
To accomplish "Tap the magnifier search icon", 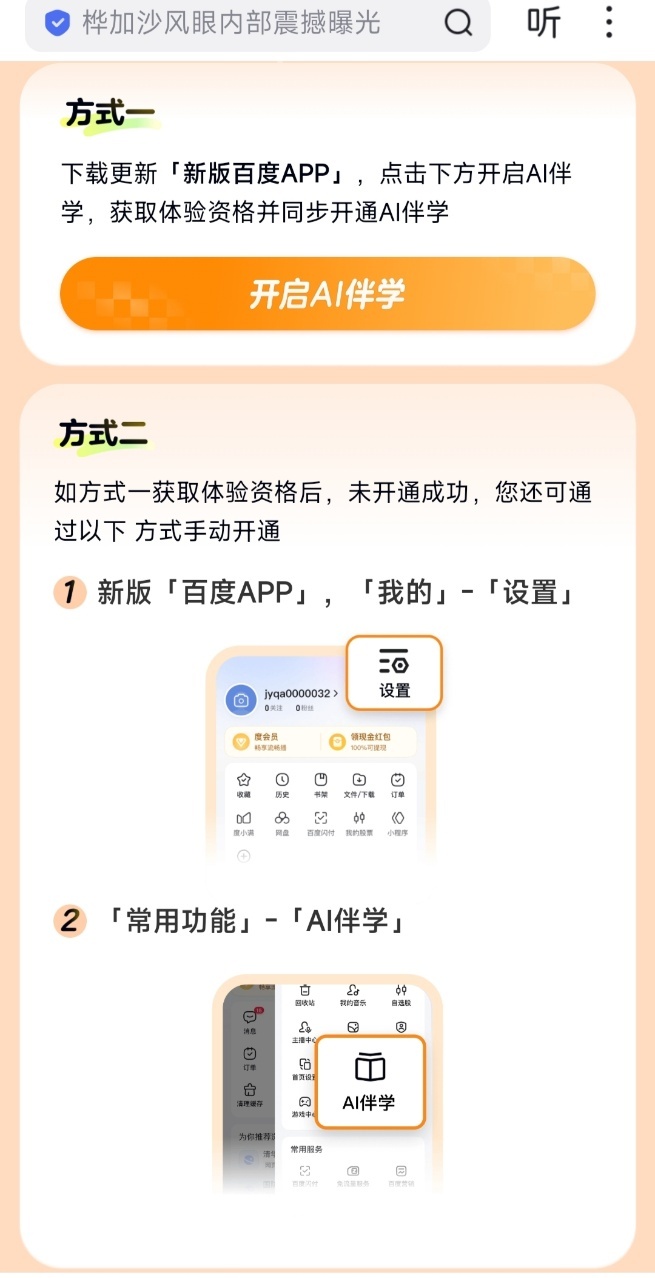I will click(x=458, y=23).
